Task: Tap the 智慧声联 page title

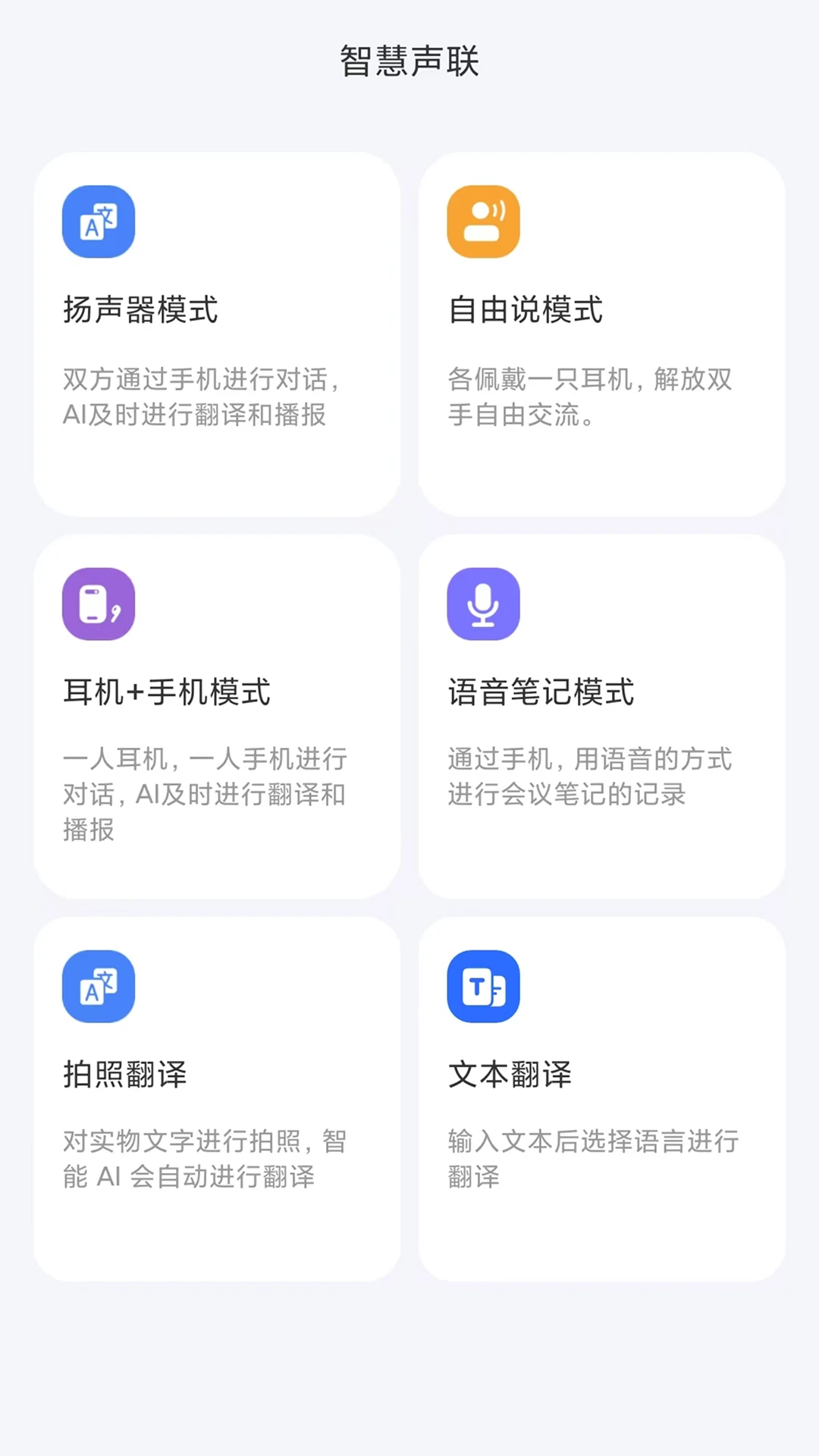Action: click(x=409, y=62)
